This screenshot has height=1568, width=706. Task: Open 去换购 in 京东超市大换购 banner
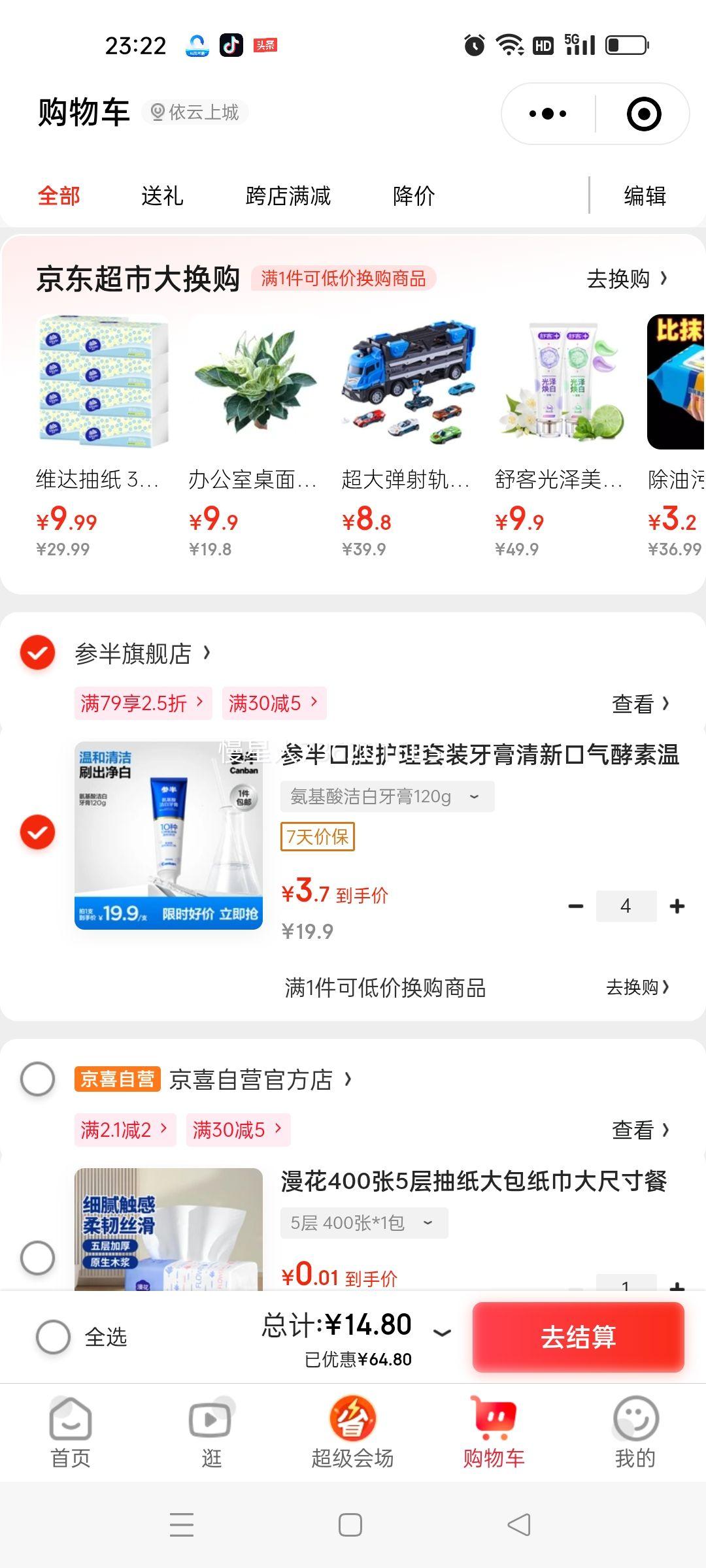tap(627, 279)
